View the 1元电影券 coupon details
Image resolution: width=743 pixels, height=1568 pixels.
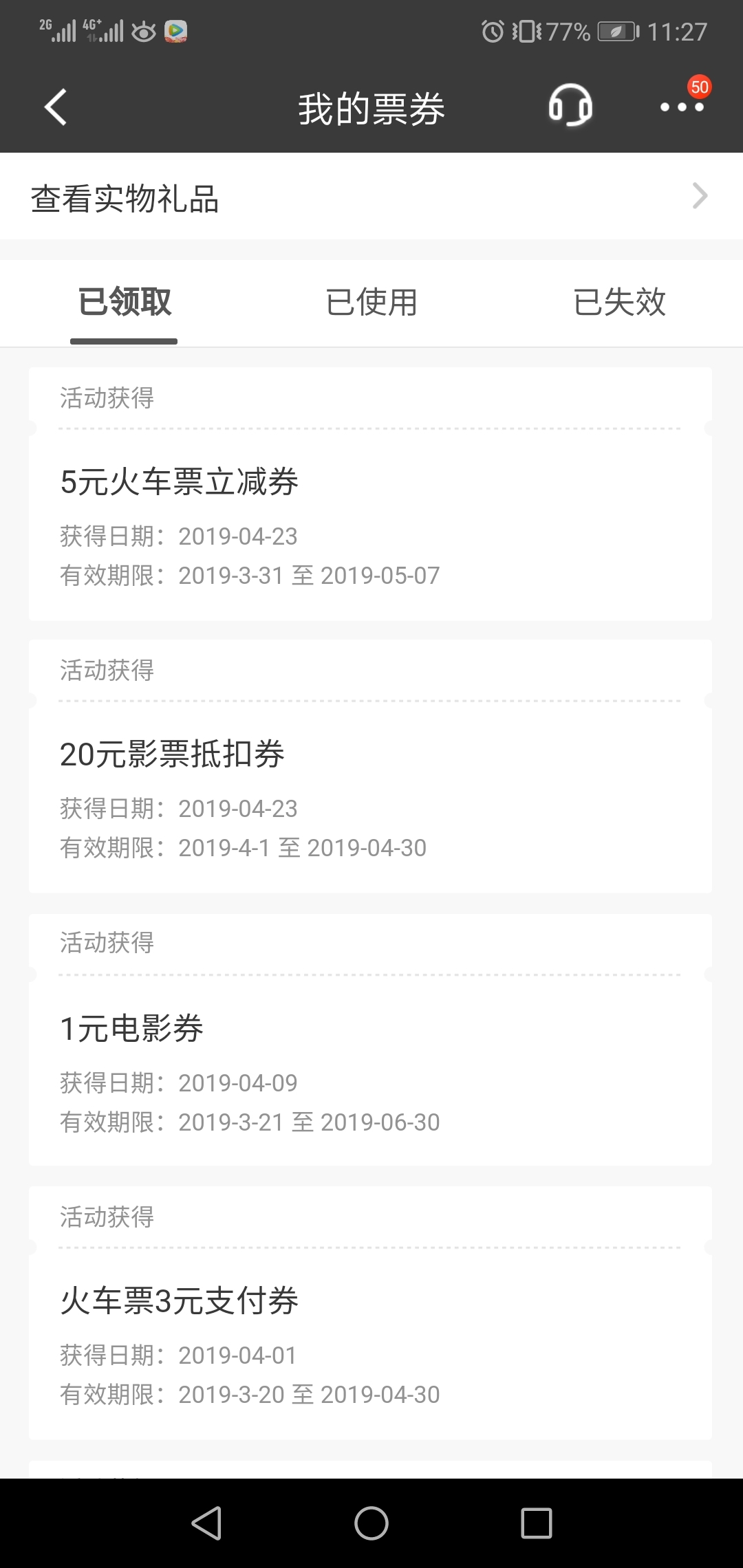pyautogui.click(x=370, y=1040)
